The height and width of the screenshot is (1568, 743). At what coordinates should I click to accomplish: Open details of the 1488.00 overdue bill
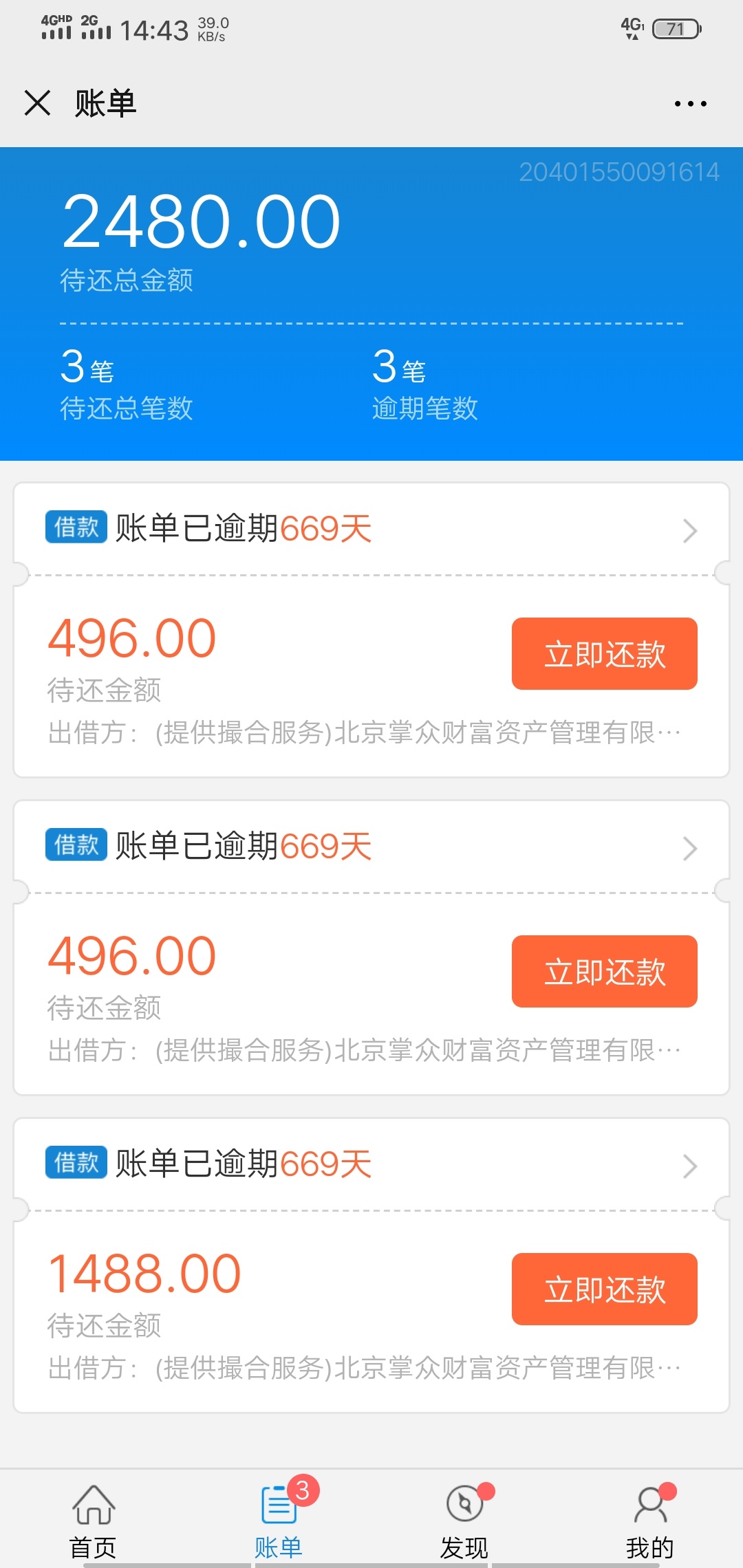click(371, 1166)
